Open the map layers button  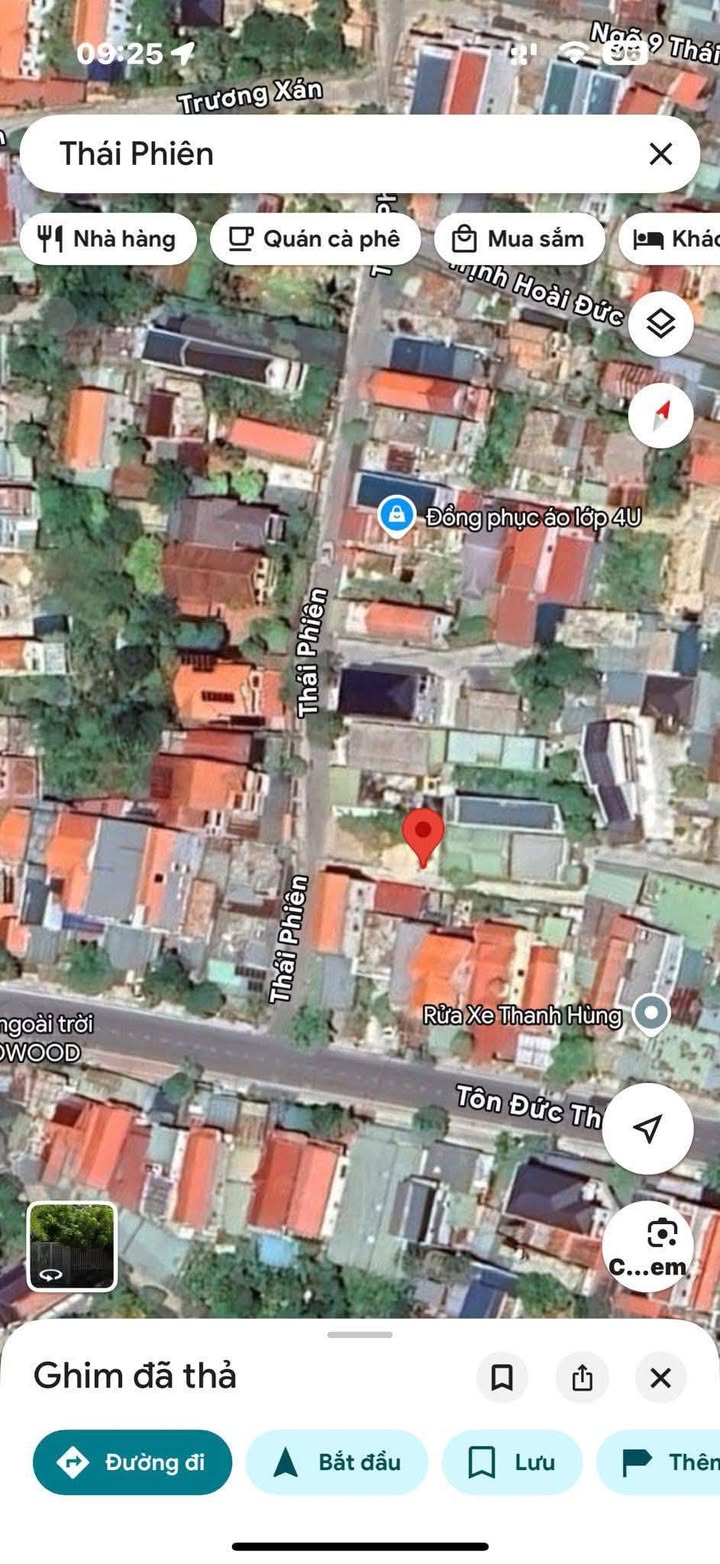pos(661,324)
